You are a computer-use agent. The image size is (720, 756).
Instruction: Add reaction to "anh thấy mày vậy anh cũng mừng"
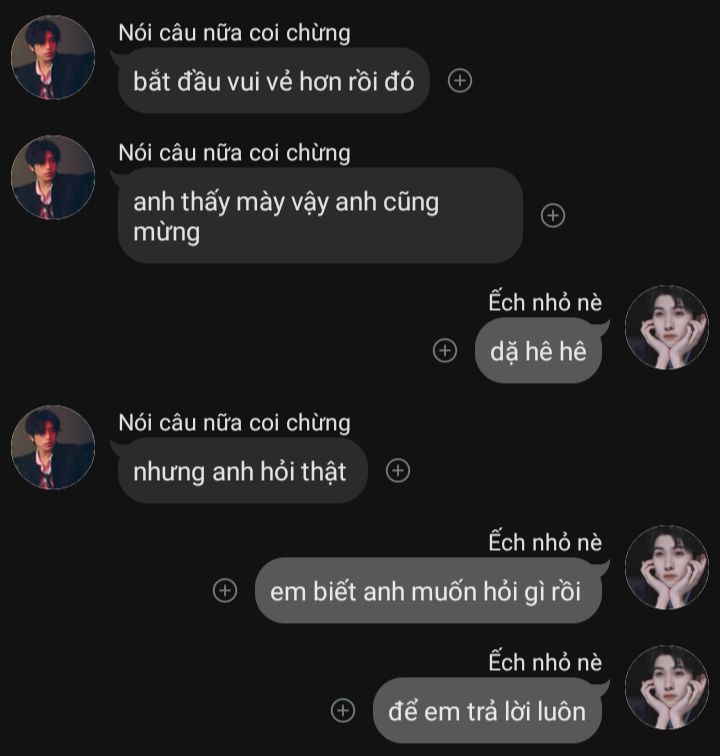553,215
